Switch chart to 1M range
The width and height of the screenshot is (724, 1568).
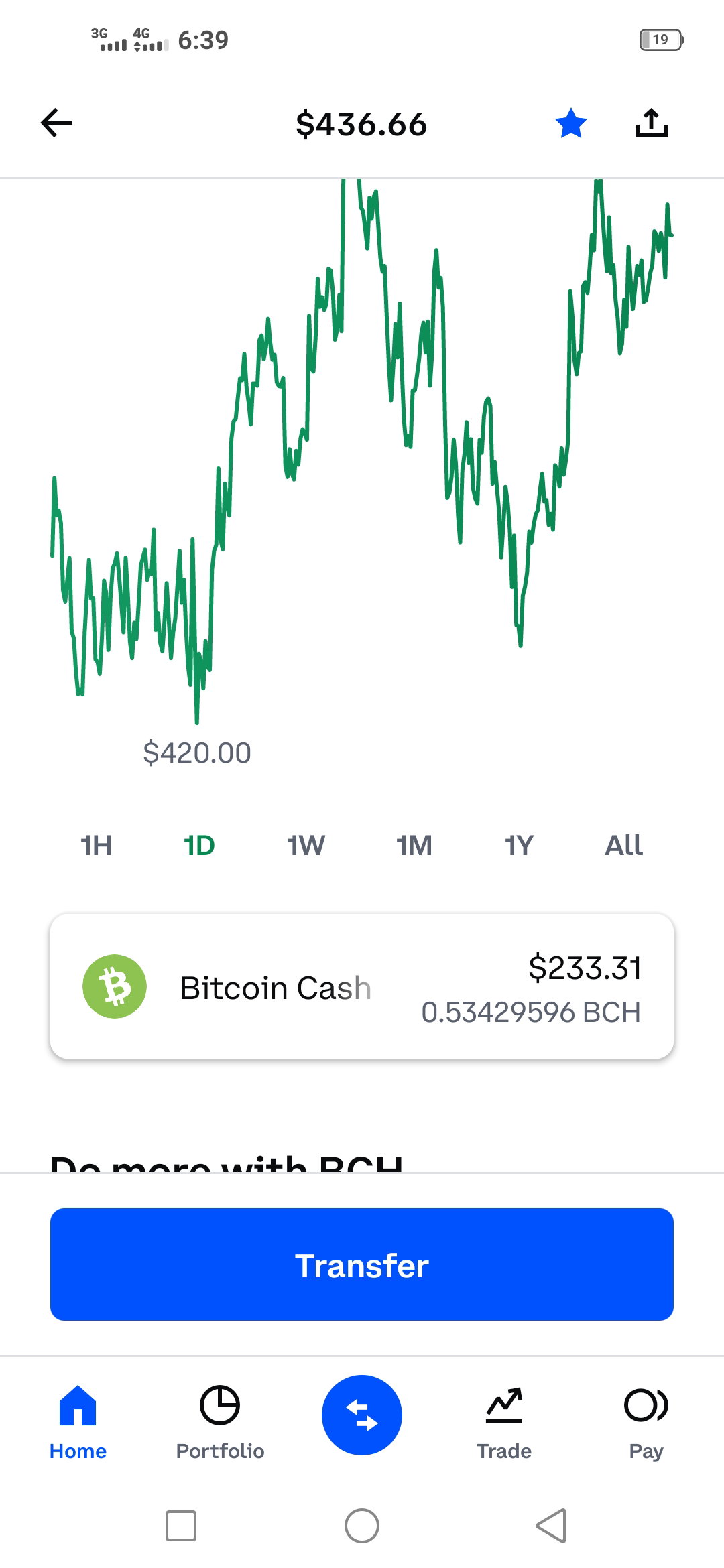point(414,846)
